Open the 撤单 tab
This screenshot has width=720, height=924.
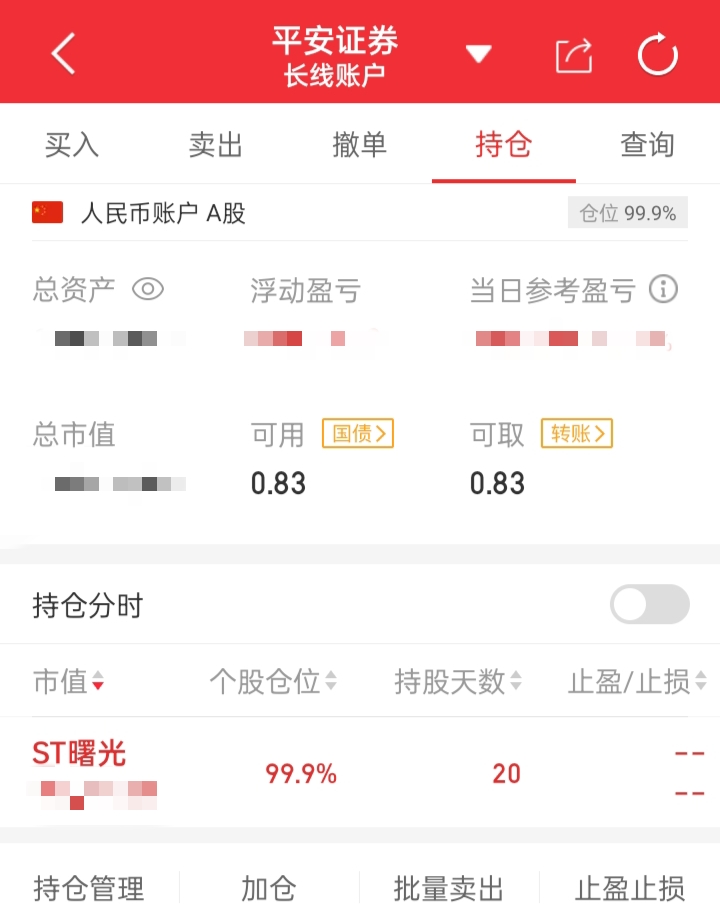pos(359,144)
